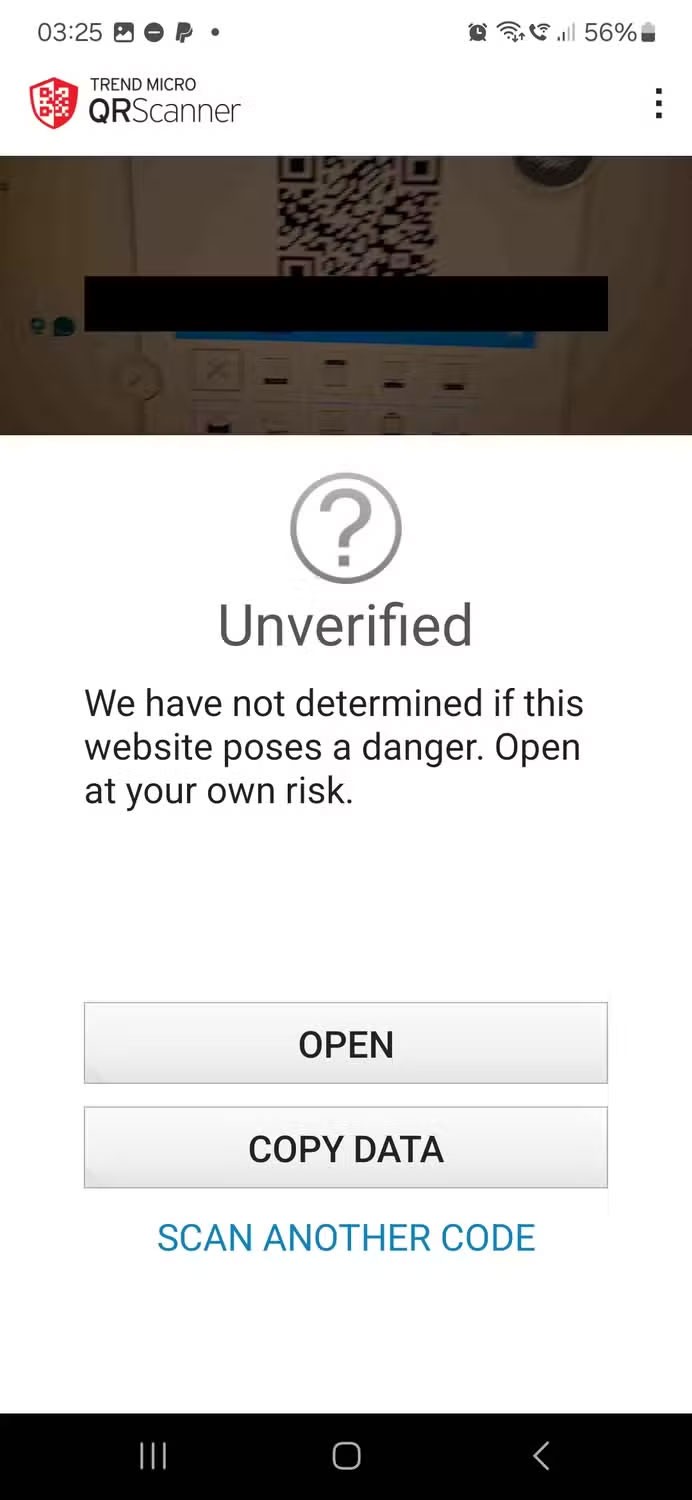Screen dimensions: 692x1500
Task: Scan another code
Action: (346, 1238)
